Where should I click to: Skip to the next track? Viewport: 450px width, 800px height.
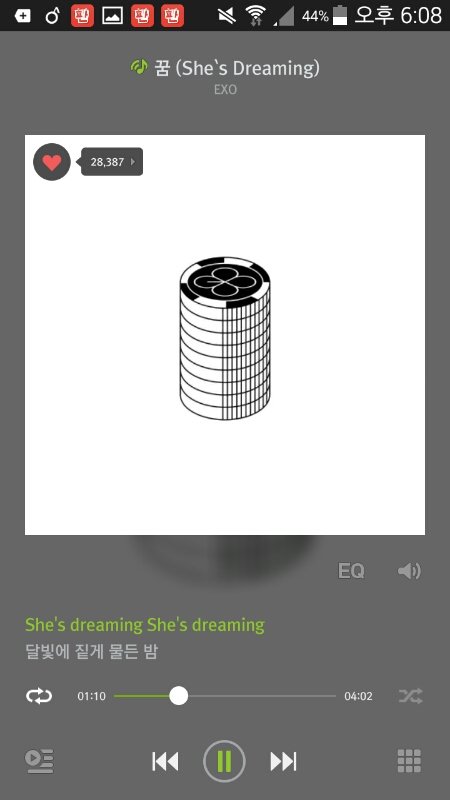283,761
